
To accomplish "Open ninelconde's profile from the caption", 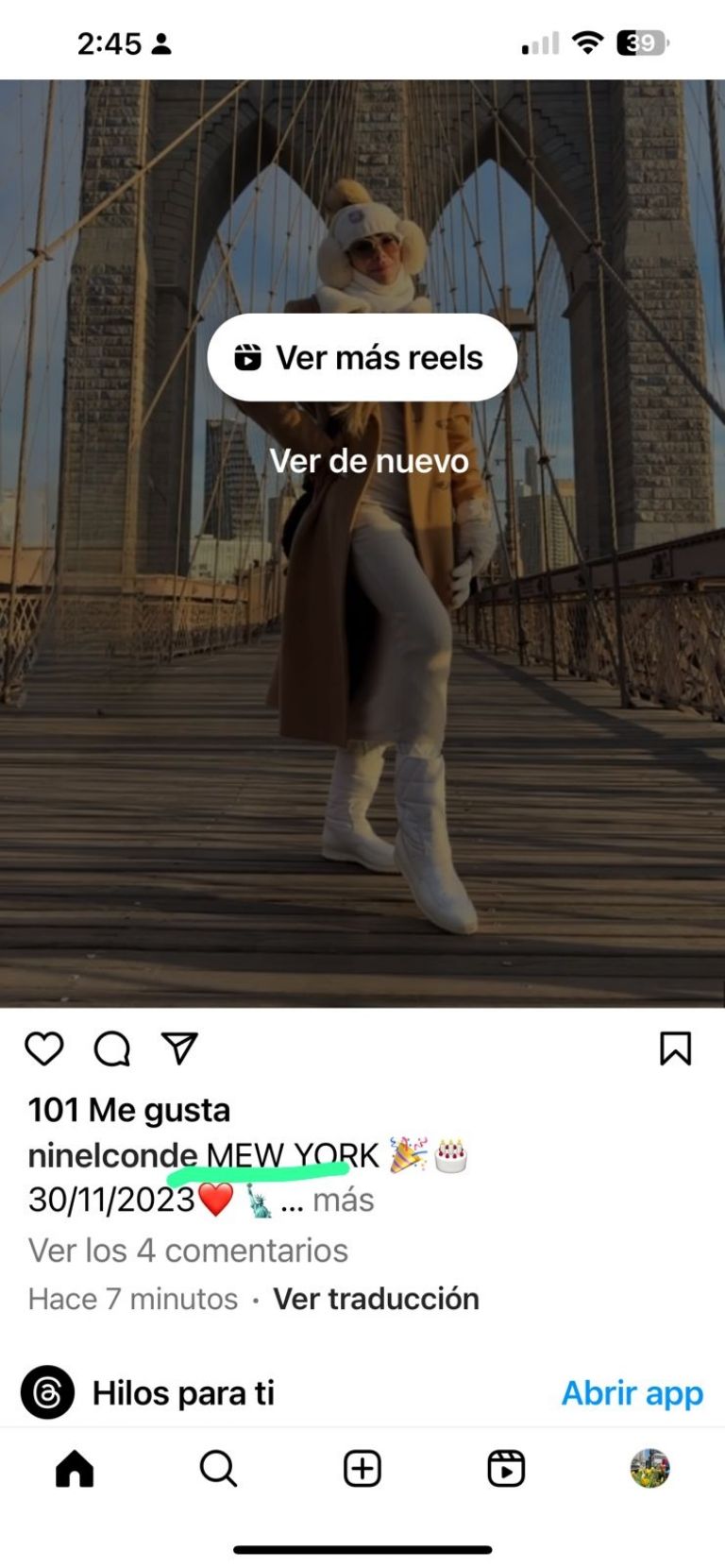I will (112, 1155).
